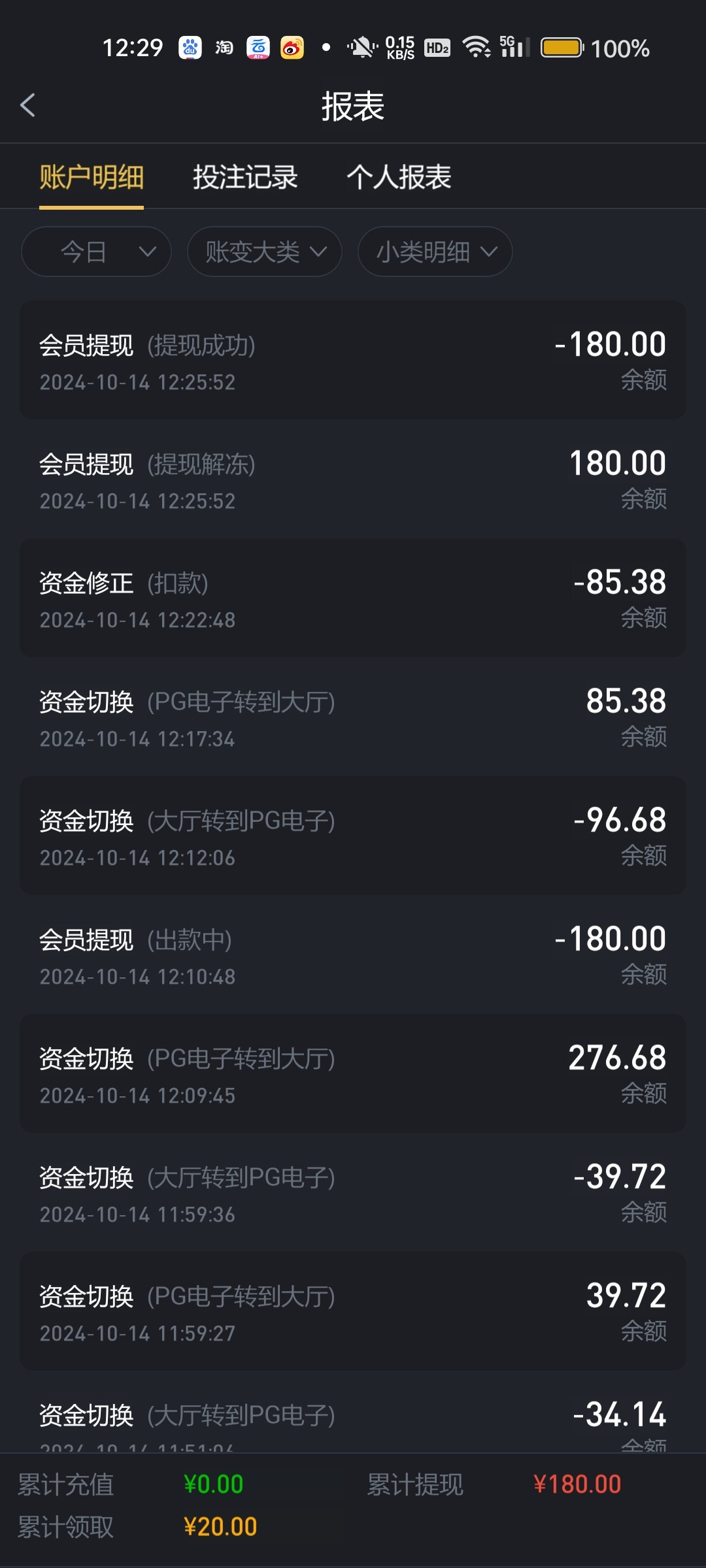Switch to the 投注记录 tab
The image size is (706, 1568).
click(x=245, y=177)
